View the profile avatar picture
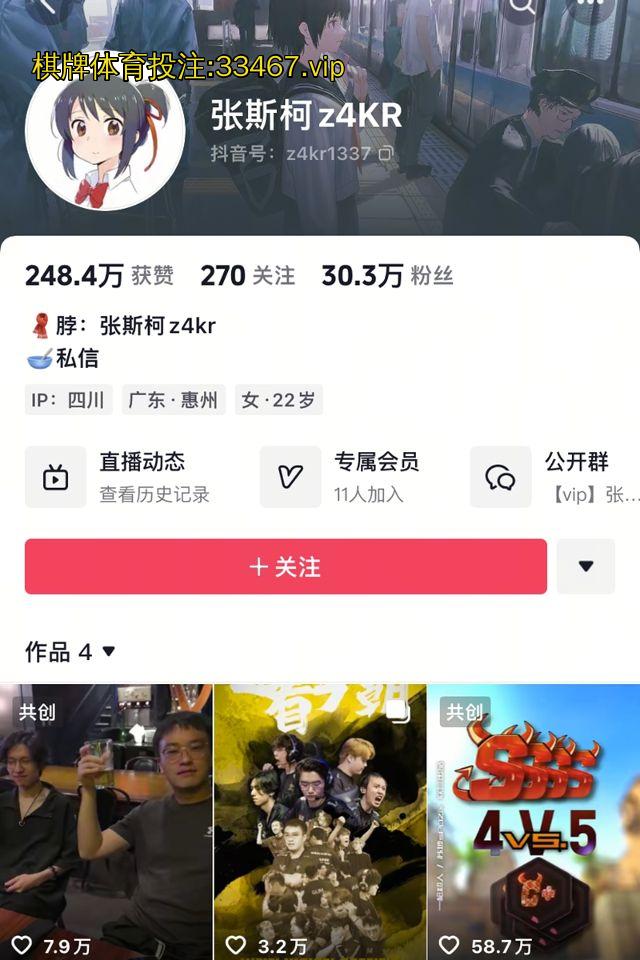640x960 pixels. click(x=104, y=140)
